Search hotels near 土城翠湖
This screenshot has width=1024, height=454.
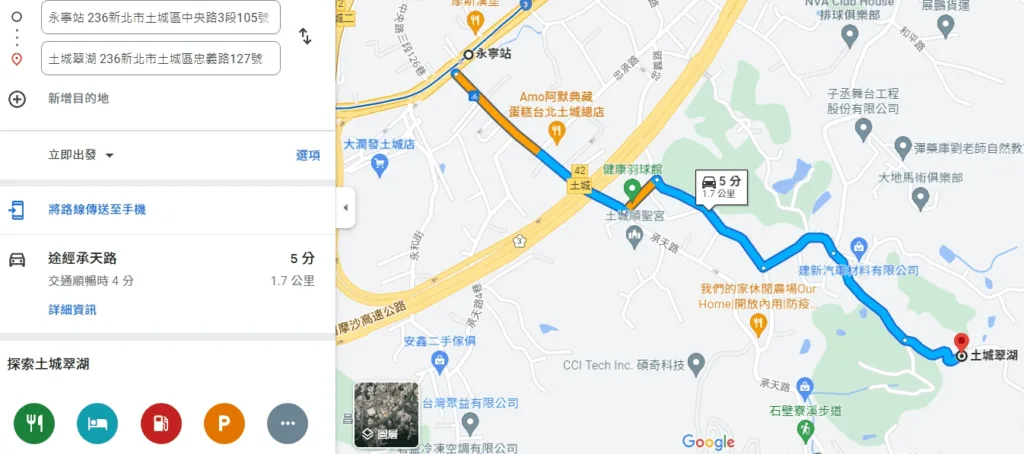(97, 423)
